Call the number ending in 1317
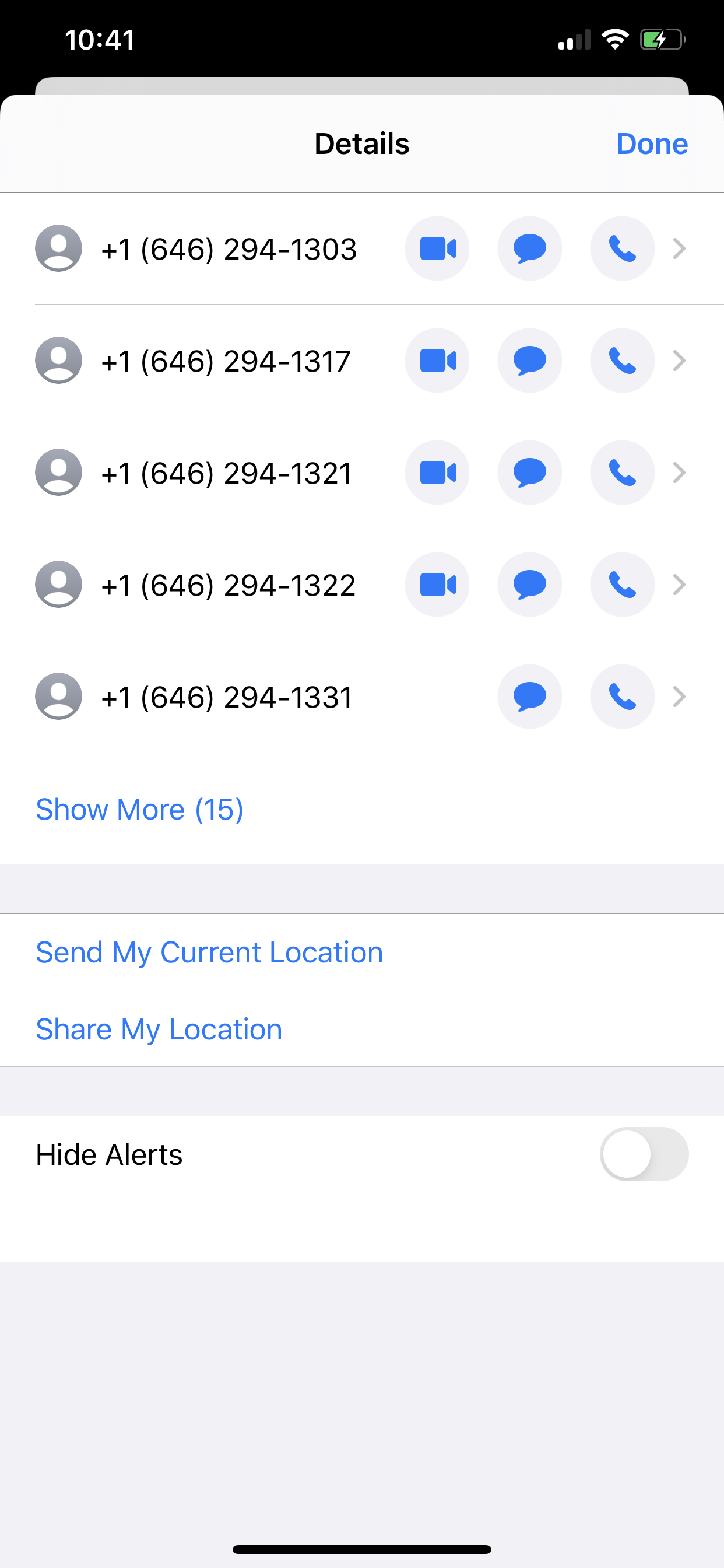Screen dimensions: 724x1568 pos(623,361)
